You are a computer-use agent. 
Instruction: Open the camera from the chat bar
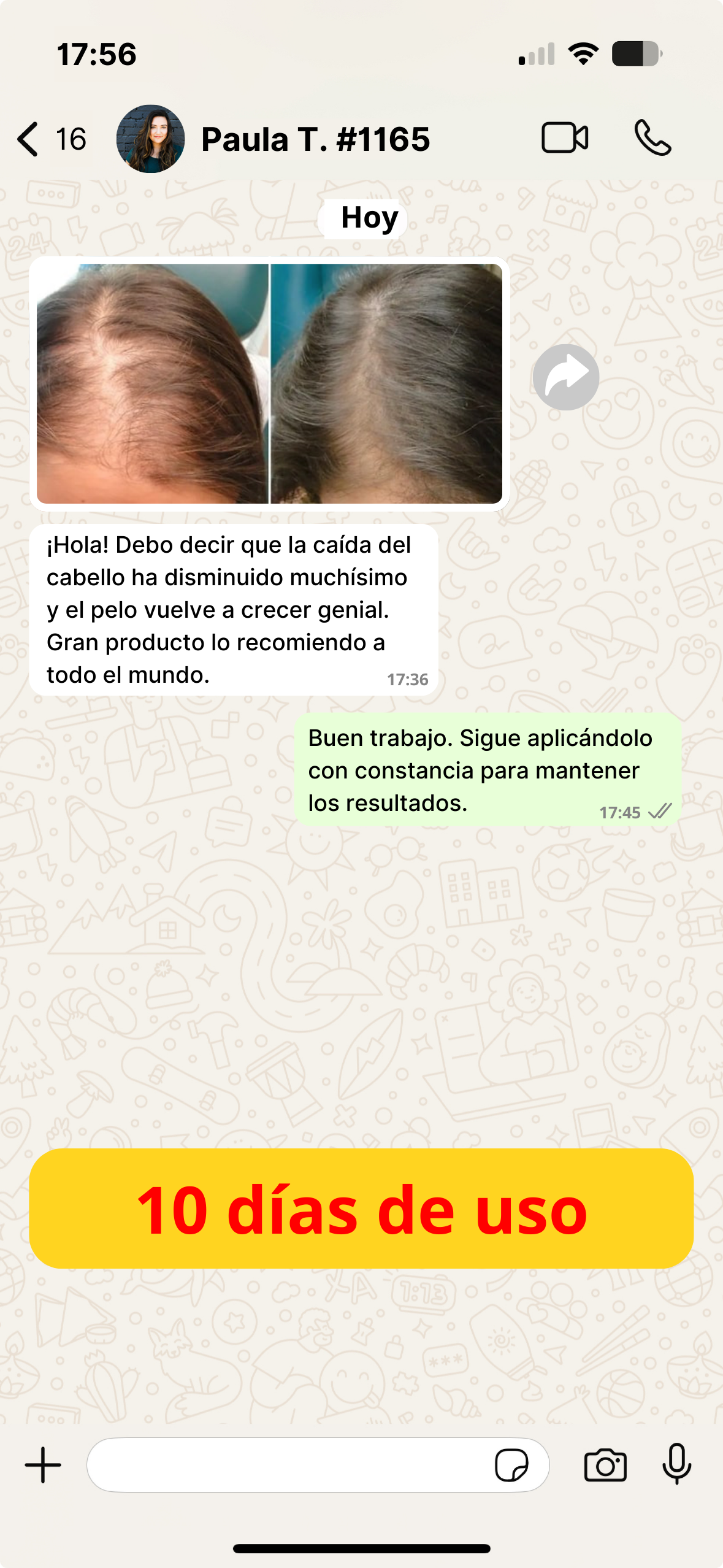click(605, 1465)
